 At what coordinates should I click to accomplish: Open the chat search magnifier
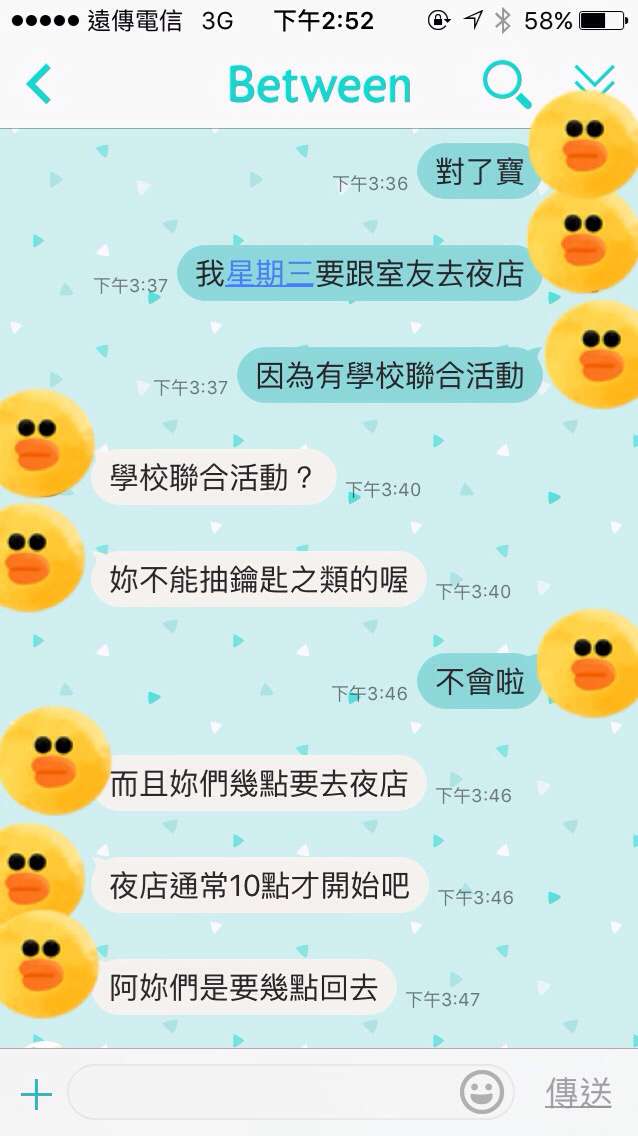[505, 84]
